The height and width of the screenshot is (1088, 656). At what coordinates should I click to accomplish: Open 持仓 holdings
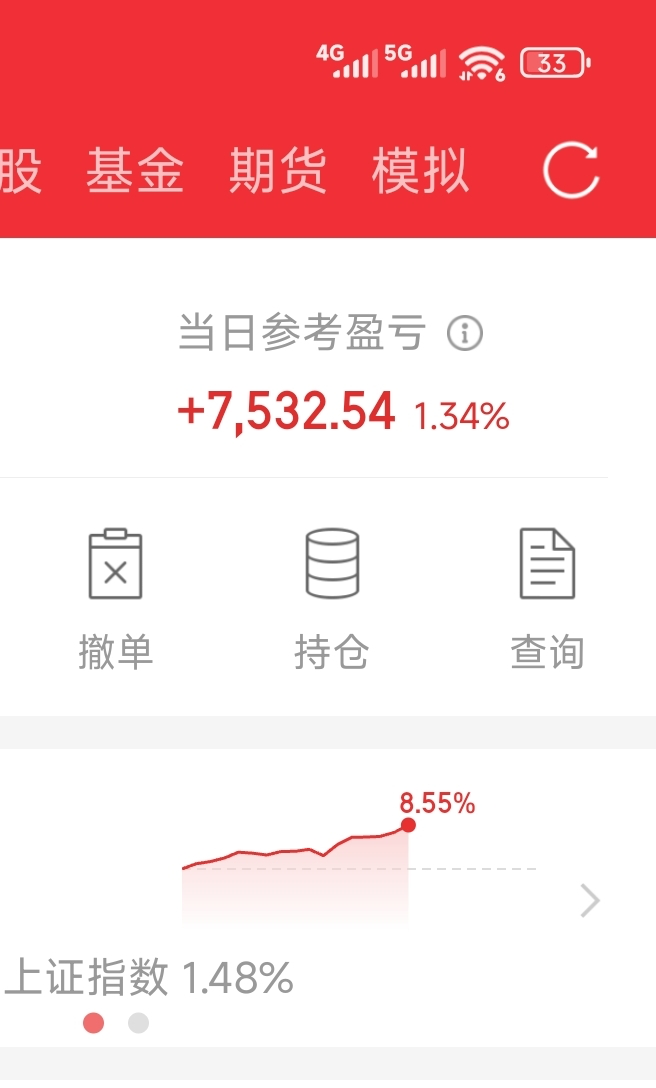coord(332,597)
